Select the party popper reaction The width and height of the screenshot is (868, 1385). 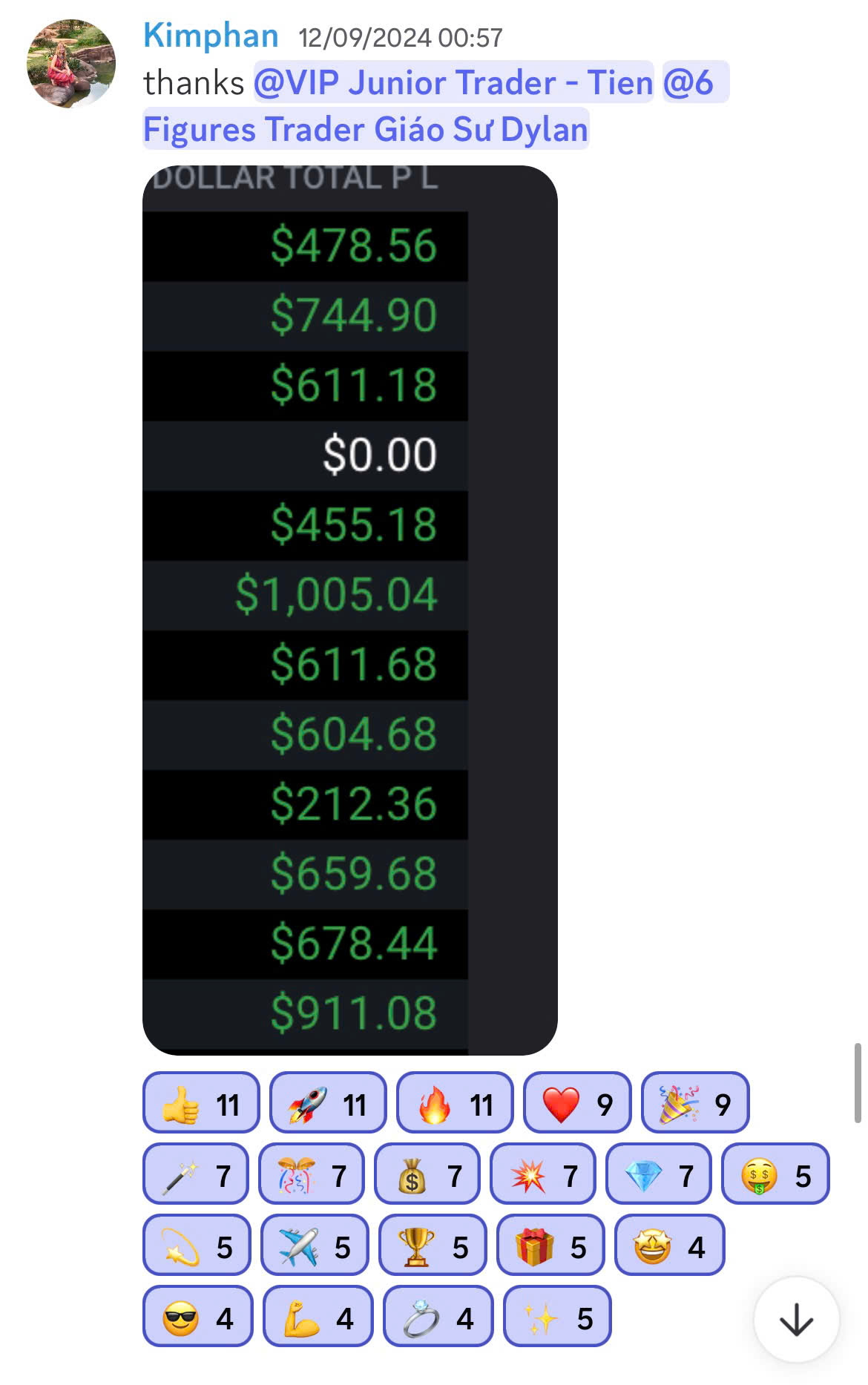[694, 1102]
